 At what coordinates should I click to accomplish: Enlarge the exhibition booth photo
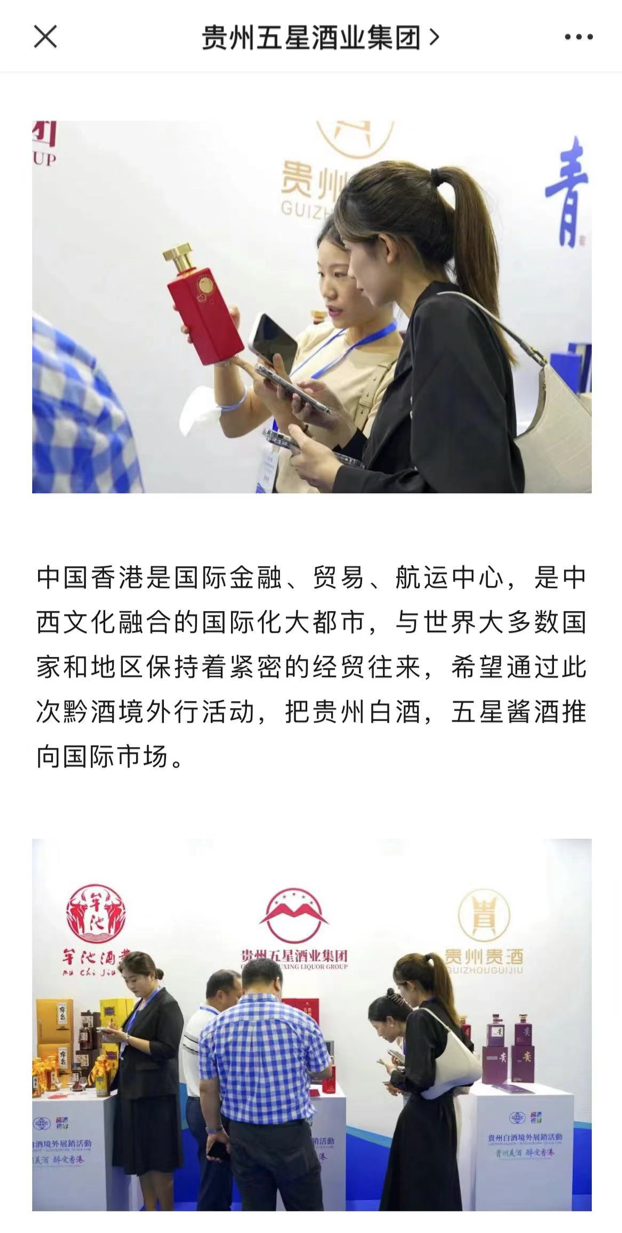[x=311, y=1024]
